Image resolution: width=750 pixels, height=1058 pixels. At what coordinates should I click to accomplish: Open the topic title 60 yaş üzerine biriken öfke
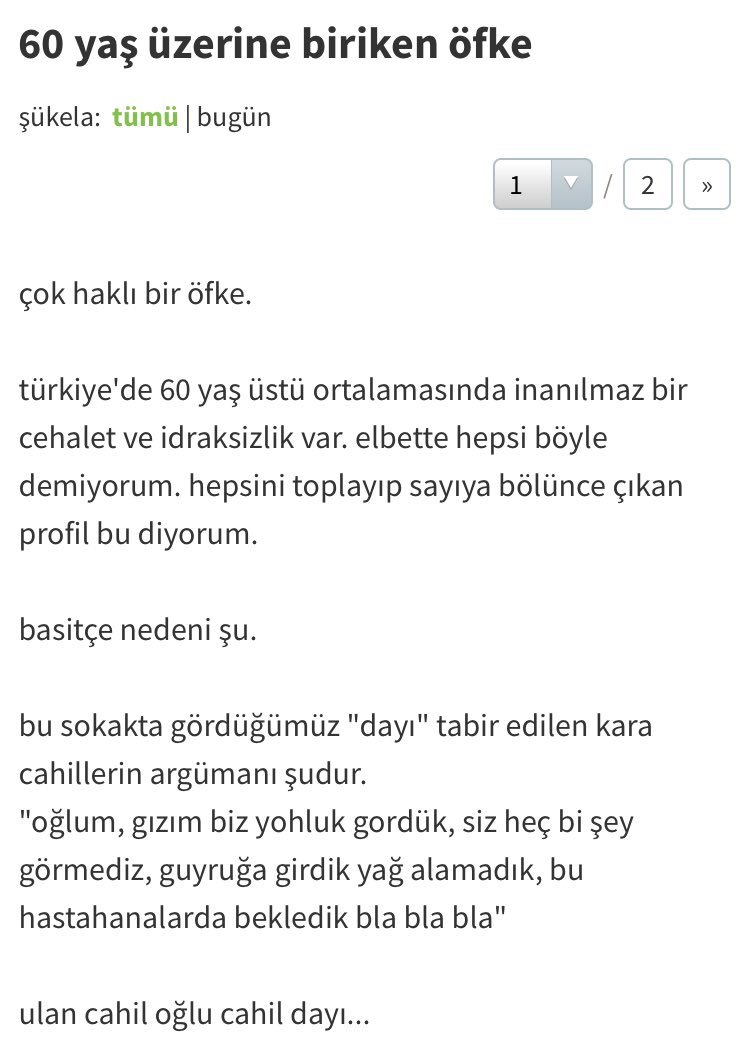click(275, 46)
